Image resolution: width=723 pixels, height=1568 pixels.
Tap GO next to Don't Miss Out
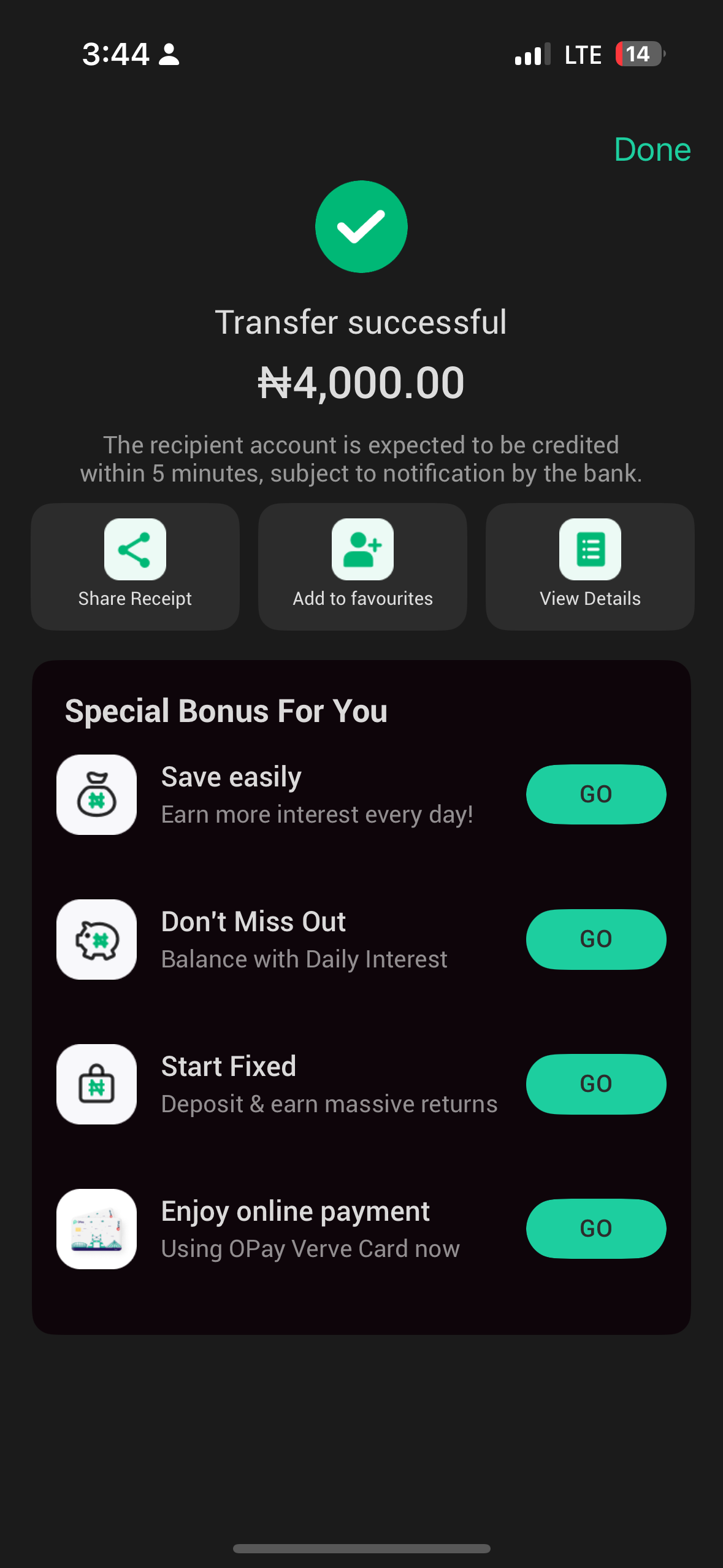[595, 939]
